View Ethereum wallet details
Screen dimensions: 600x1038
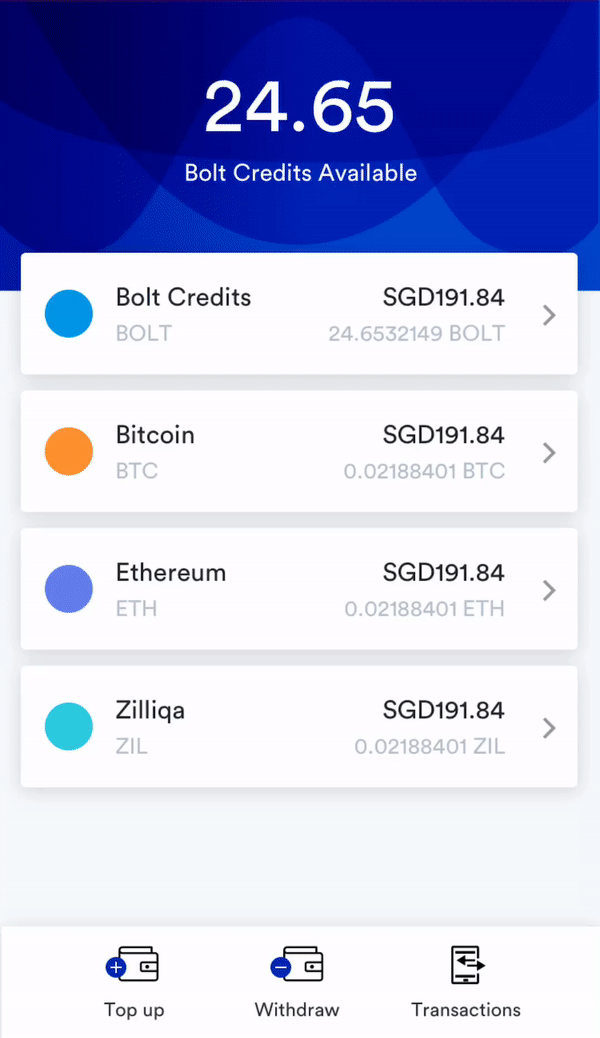(x=298, y=589)
